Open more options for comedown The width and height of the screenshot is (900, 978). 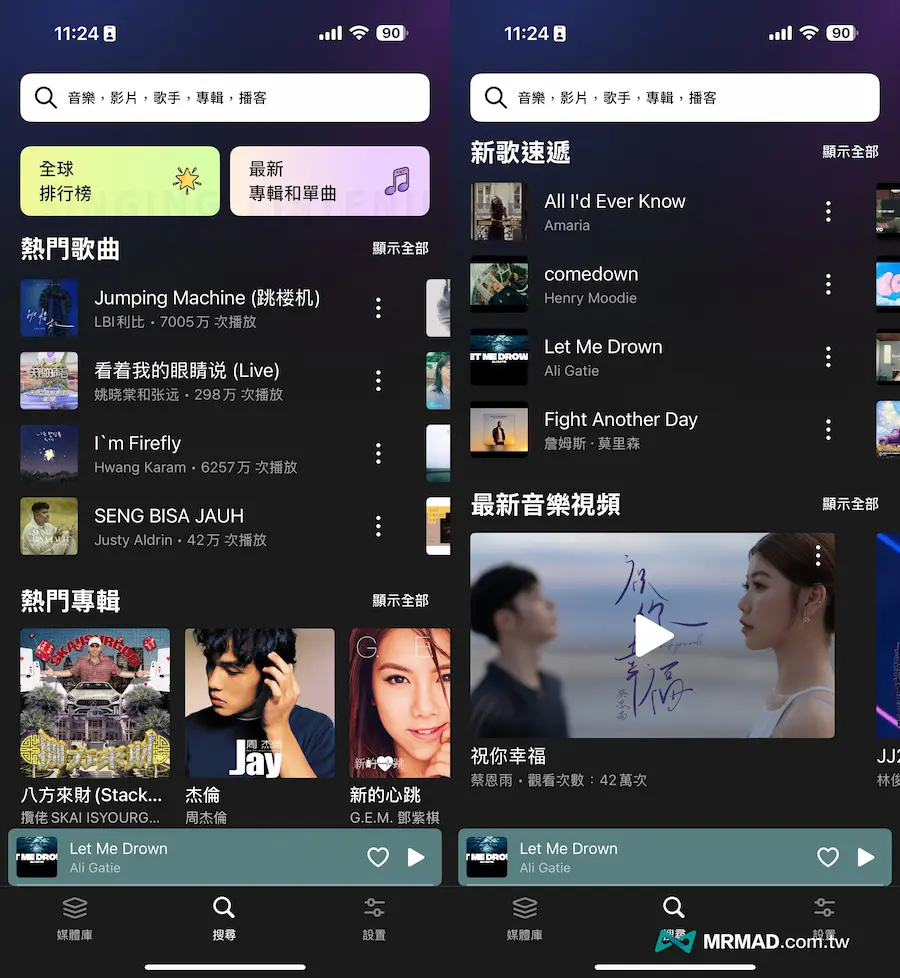tap(828, 284)
